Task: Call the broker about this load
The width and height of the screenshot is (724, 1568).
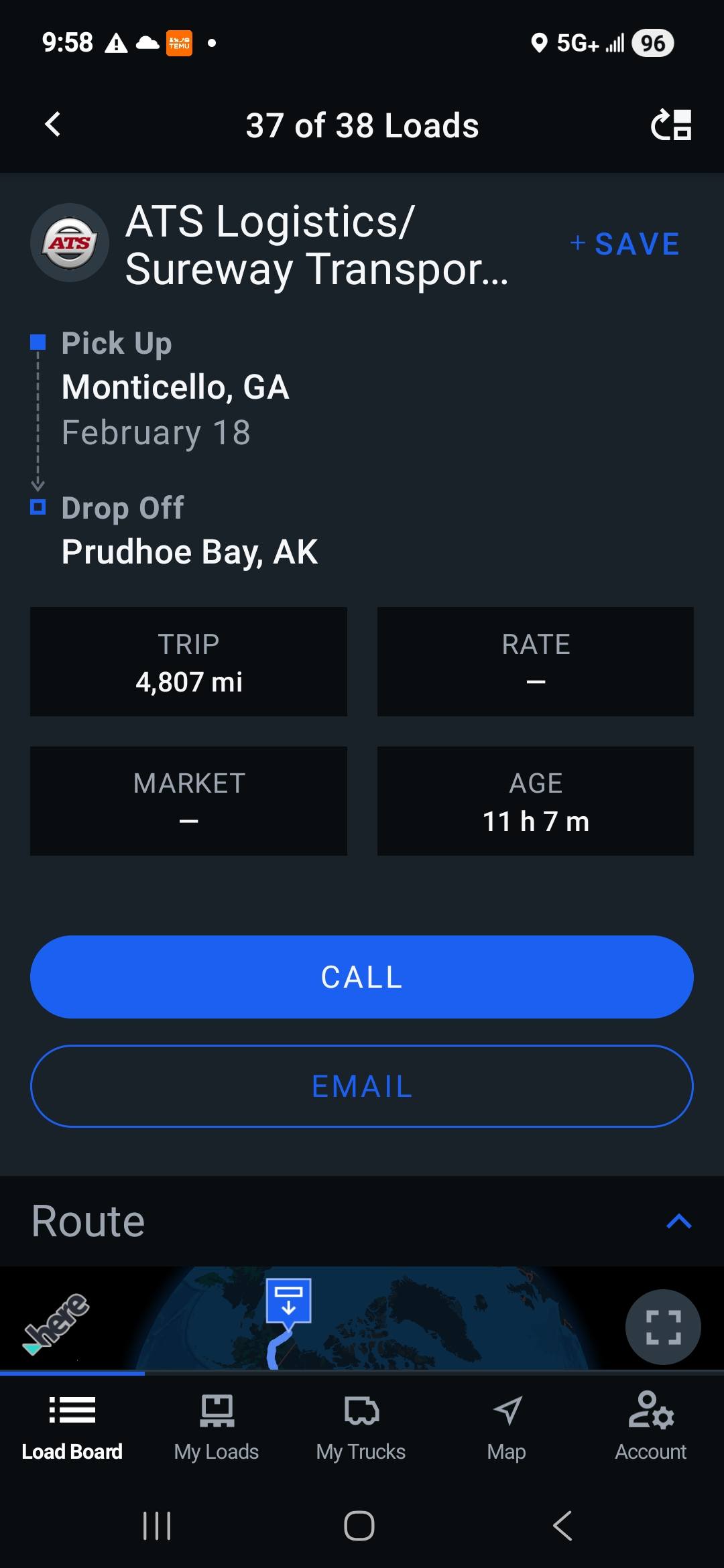Action: (362, 977)
